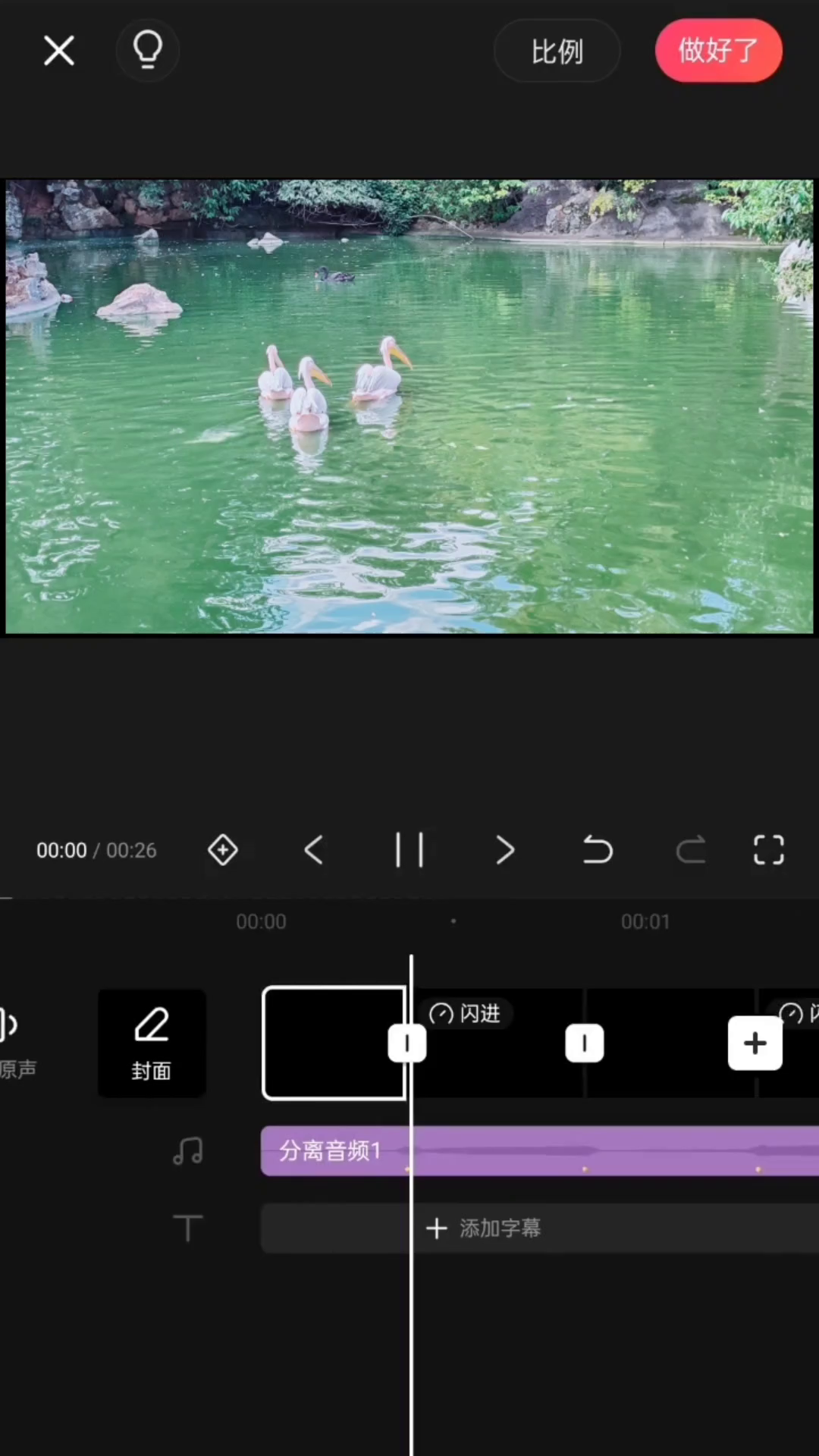819x1456 pixels.
Task: Open the lightbulb tips icon
Action: [x=148, y=51]
